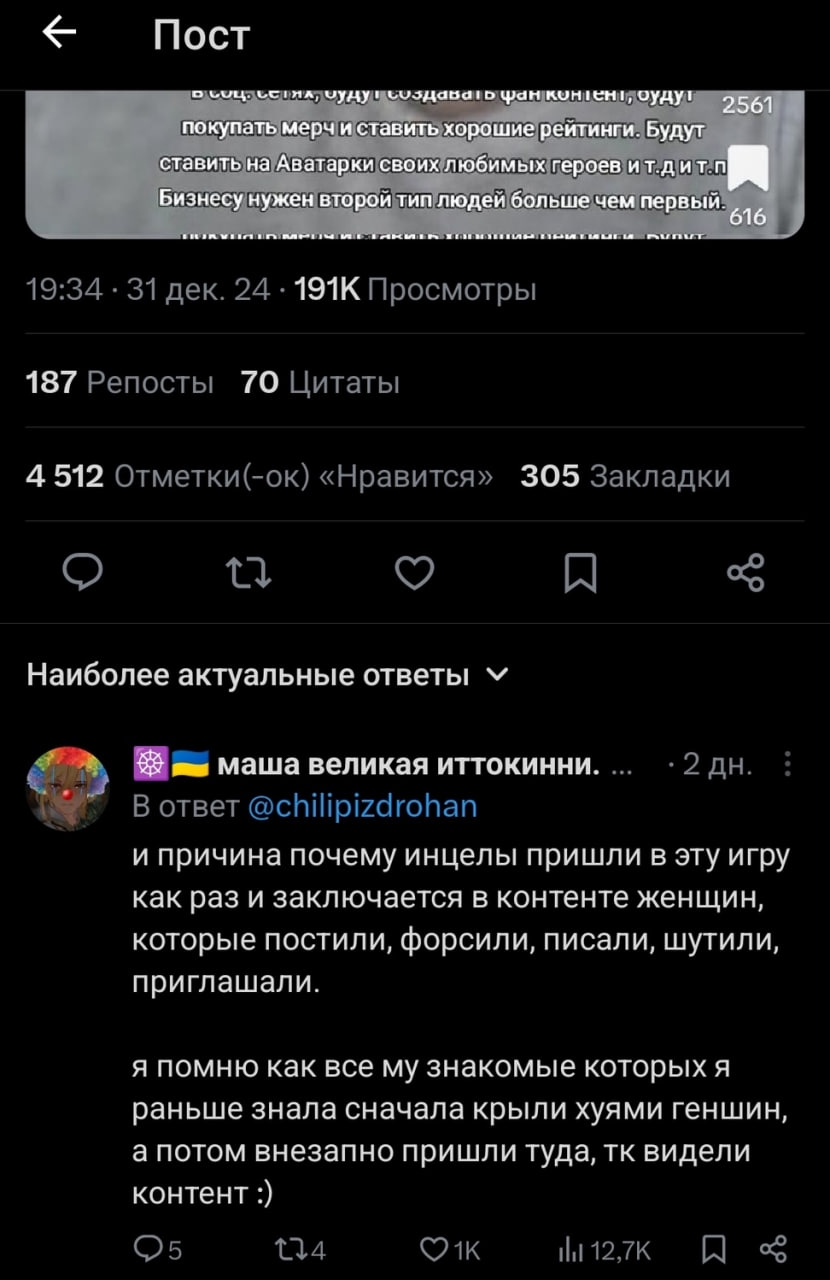The width and height of the screenshot is (830, 1280).
Task: Bookmark маша's reply
Action: 714,1248
